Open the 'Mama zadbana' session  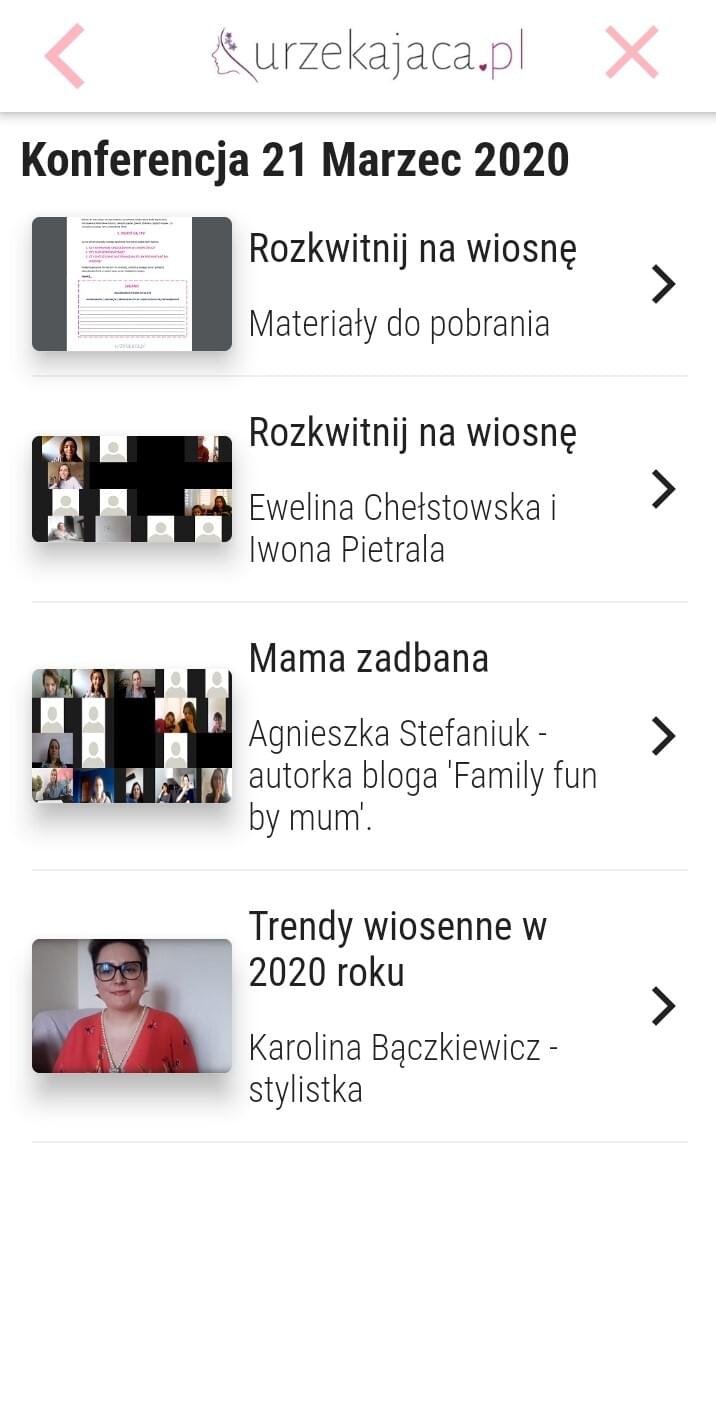[360, 736]
